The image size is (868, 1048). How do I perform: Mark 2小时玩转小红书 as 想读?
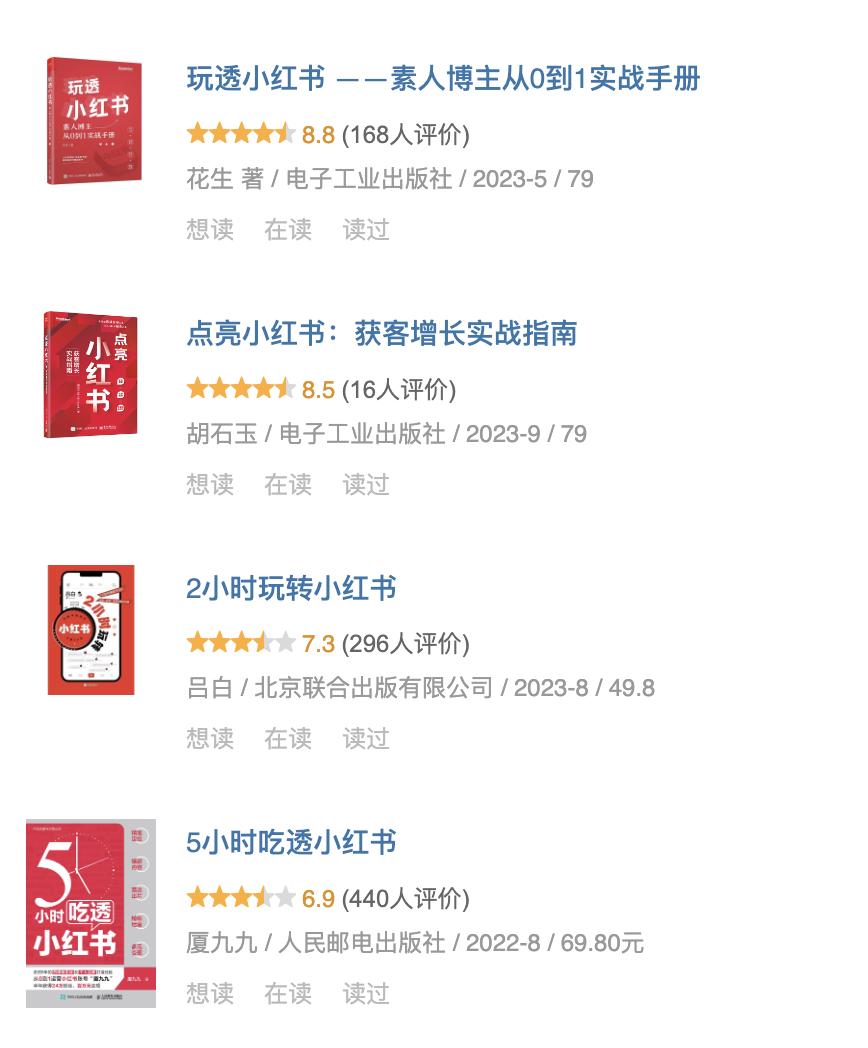[x=210, y=738]
